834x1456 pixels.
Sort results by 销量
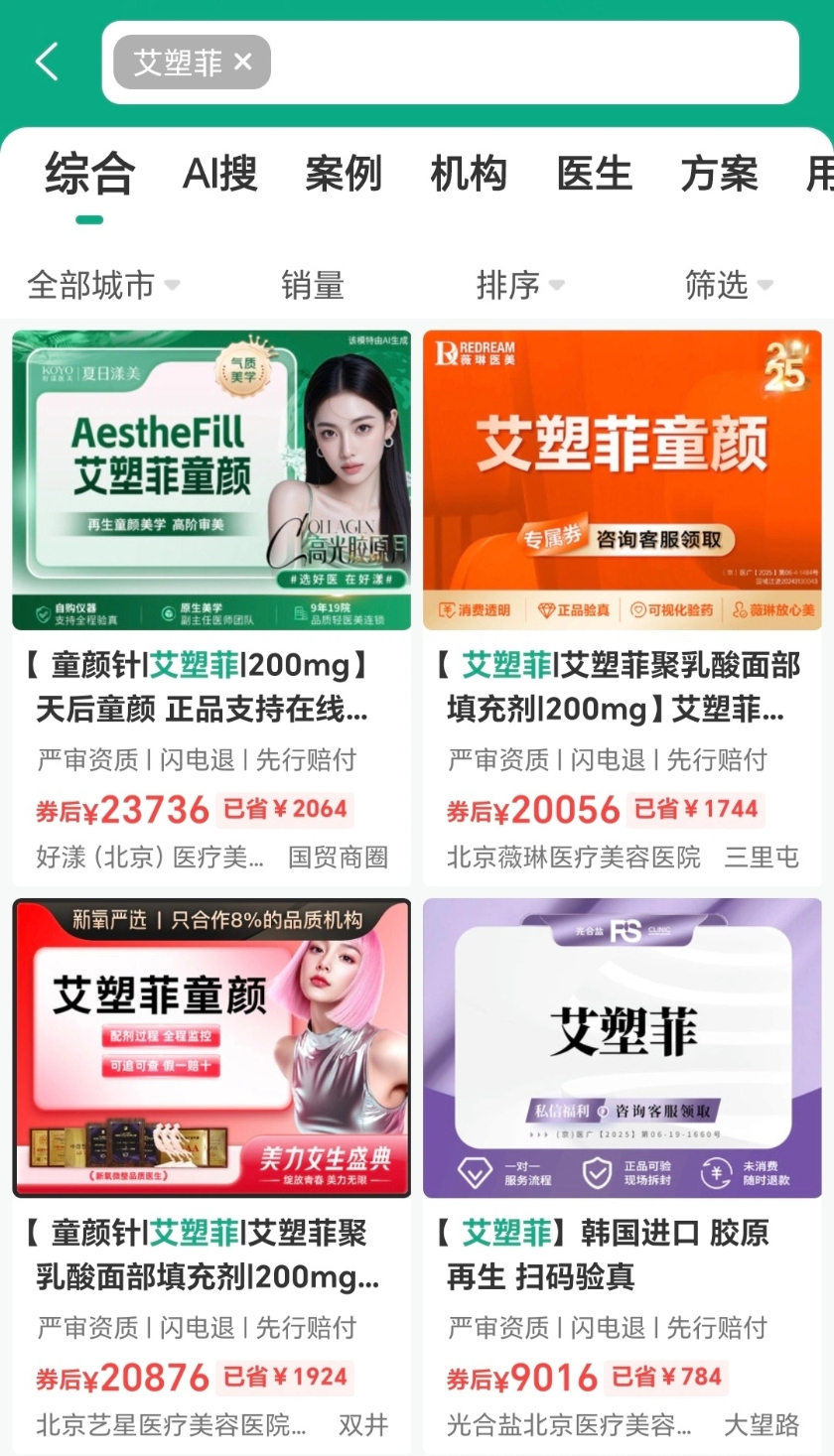(x=312, y=286)
